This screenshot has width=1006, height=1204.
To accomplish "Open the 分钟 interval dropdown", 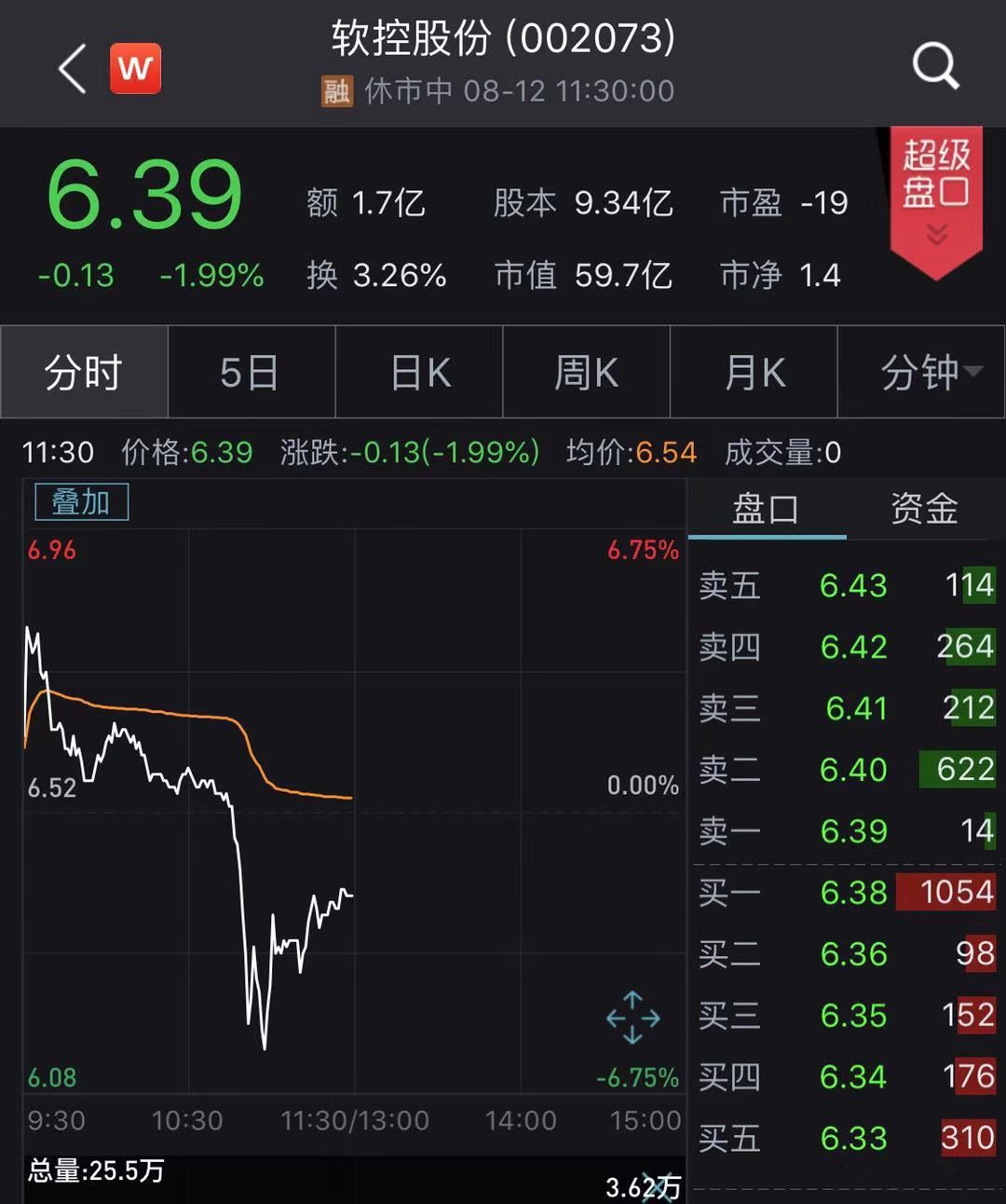I will tap(922, 372).
